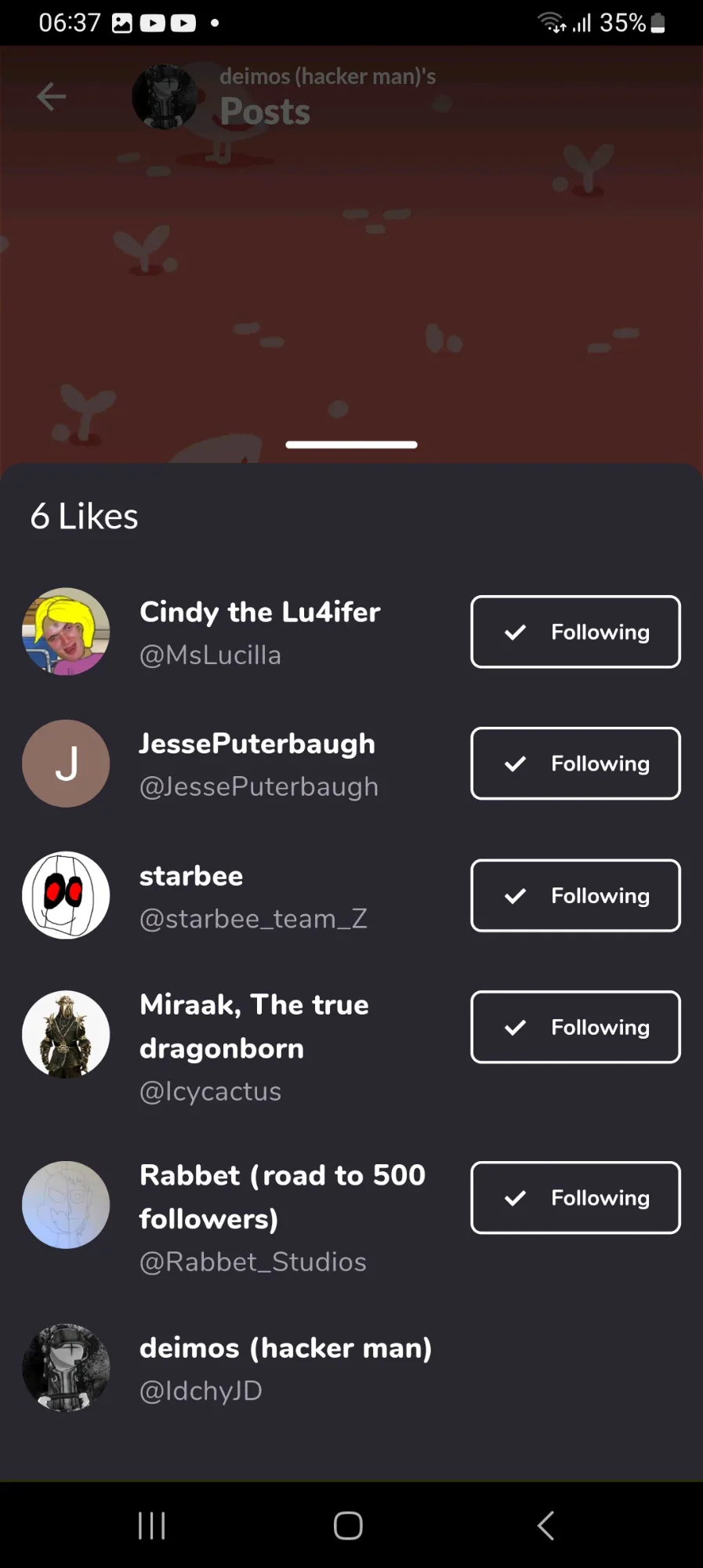
Task: Open Cindy the Lu4ifer's profile
Action: coord(259,632)
